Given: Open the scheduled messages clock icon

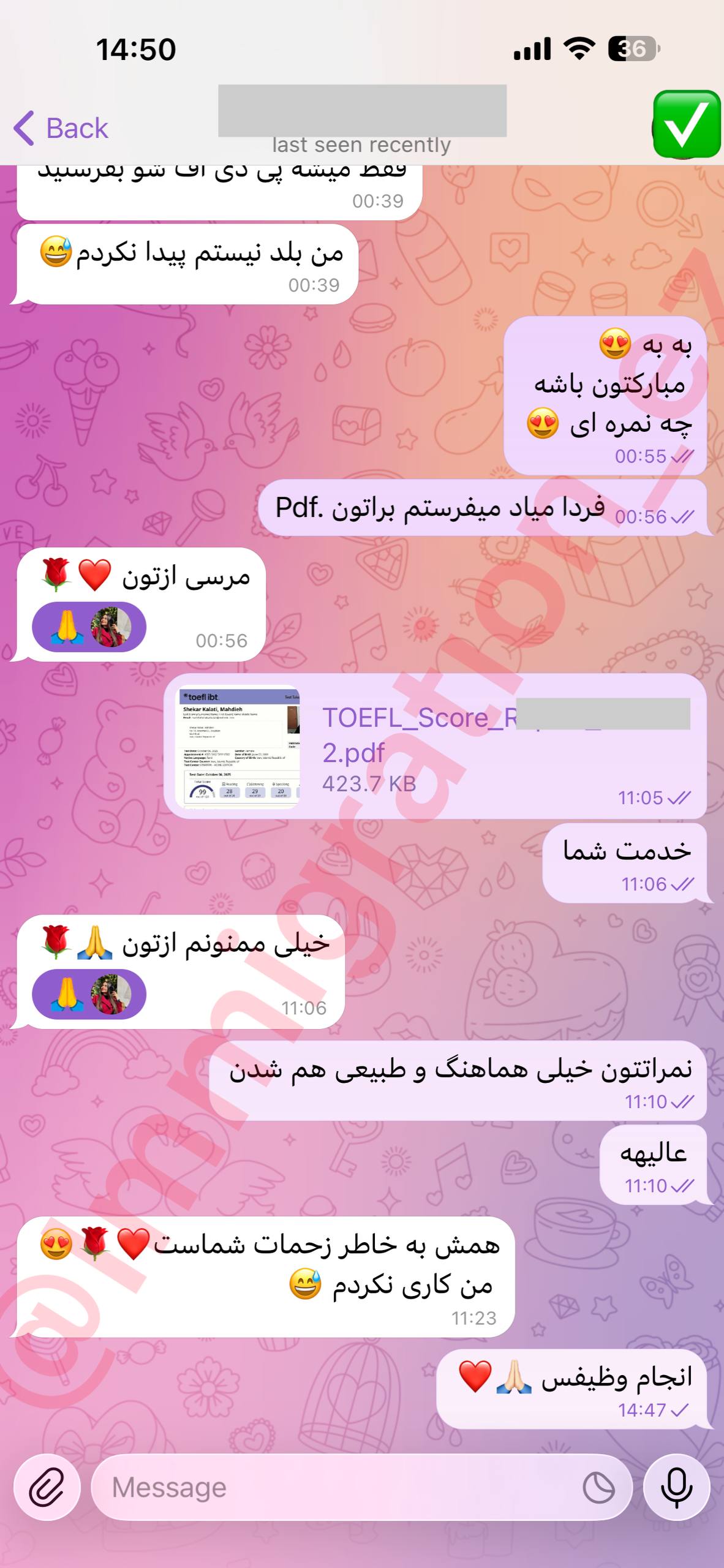Looking at the screenshot, I should pos(598,1487).
